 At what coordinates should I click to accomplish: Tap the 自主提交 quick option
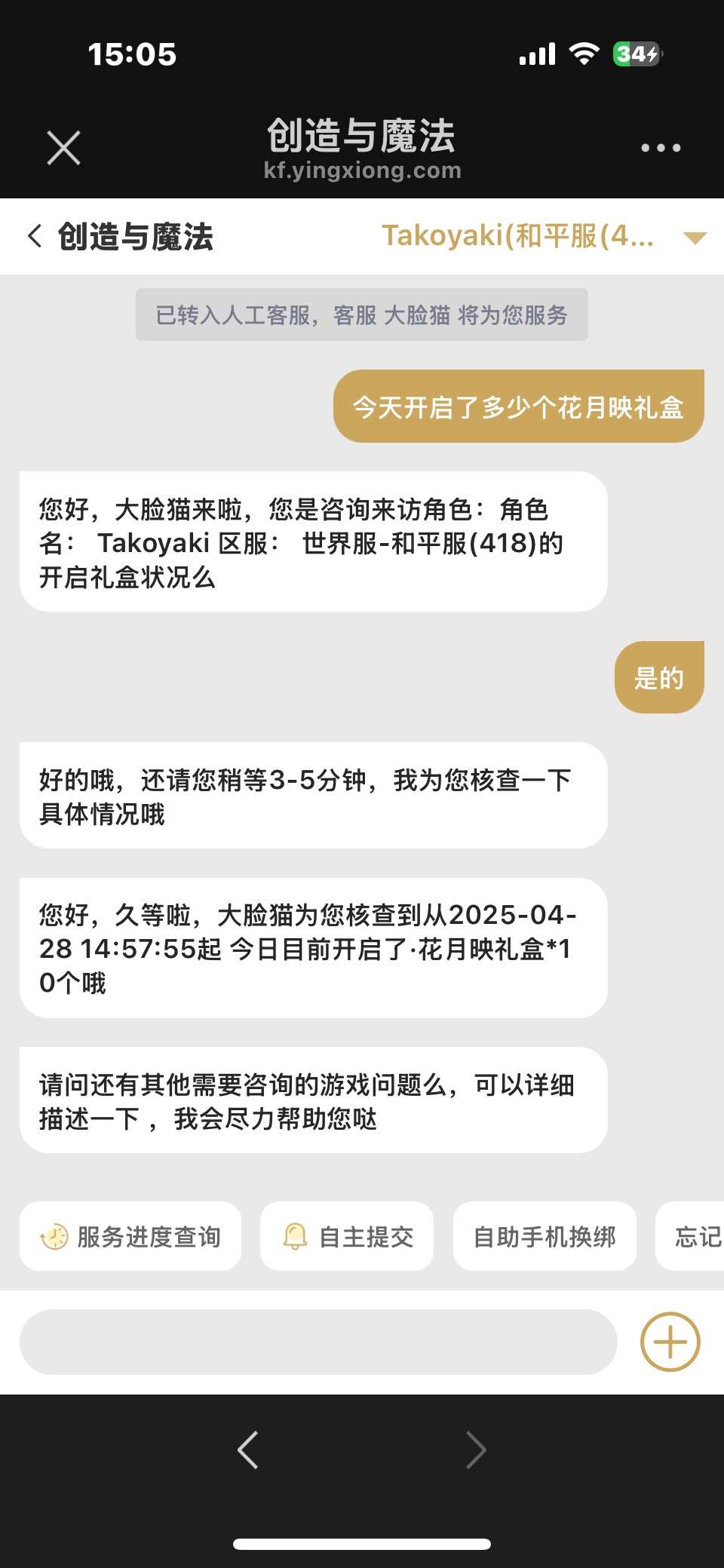pos(347,1236)
